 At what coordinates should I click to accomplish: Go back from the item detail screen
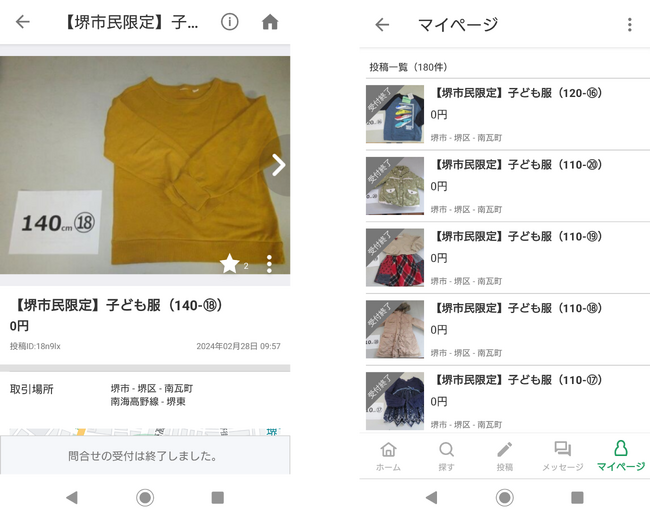pyautogui.click(x=23, y=22)
